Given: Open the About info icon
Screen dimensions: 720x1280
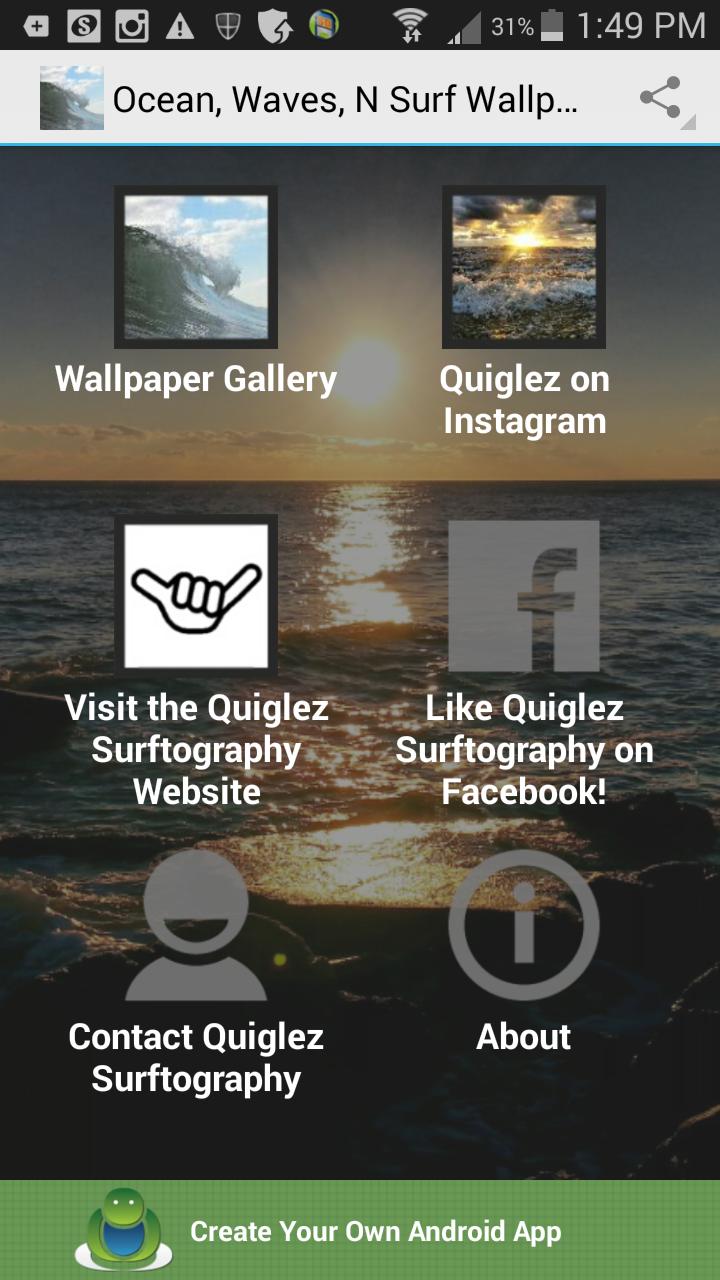Looking at the screenshot, I should 524,925.
